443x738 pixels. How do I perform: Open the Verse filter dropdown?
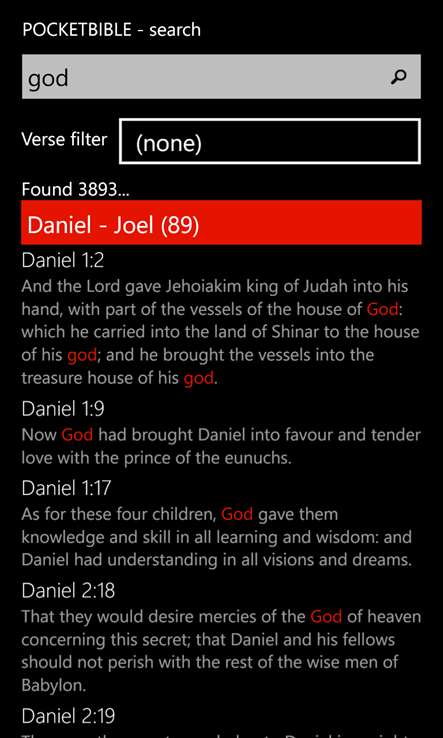[270, 142]
